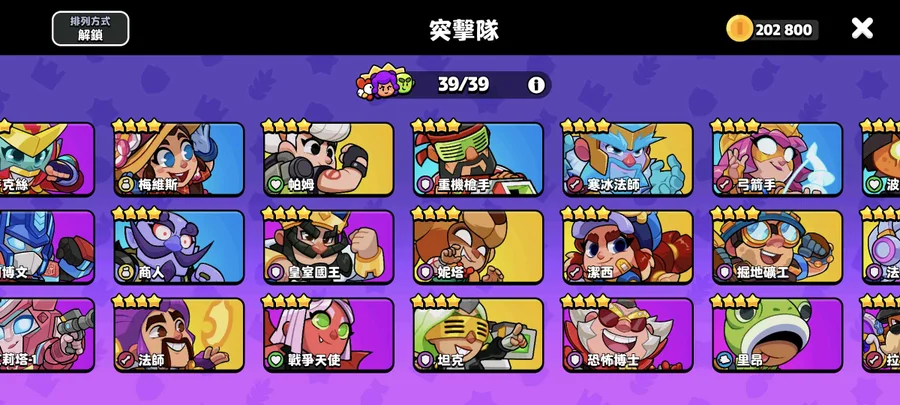Select the 恐怖博士 character card
The height and width of the screenshot is (405, 900).
627,334
